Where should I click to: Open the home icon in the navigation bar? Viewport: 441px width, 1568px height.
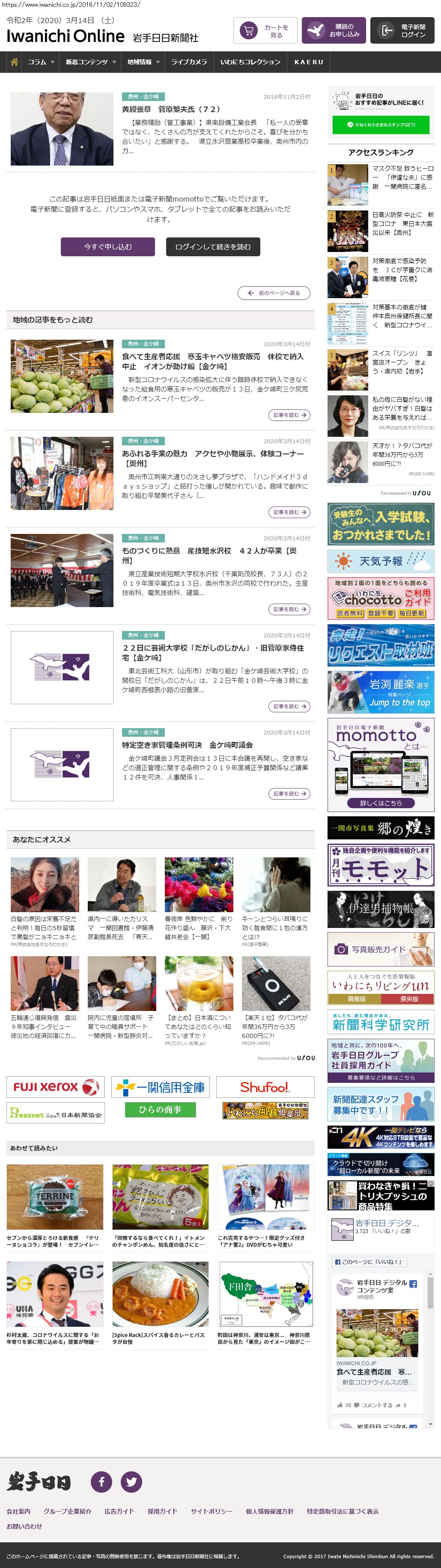click(13, 62)
